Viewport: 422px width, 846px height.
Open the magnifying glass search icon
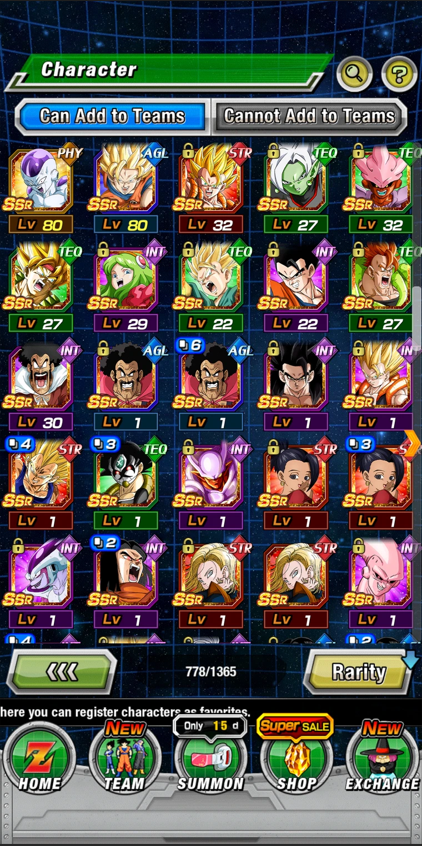point(355,73)
